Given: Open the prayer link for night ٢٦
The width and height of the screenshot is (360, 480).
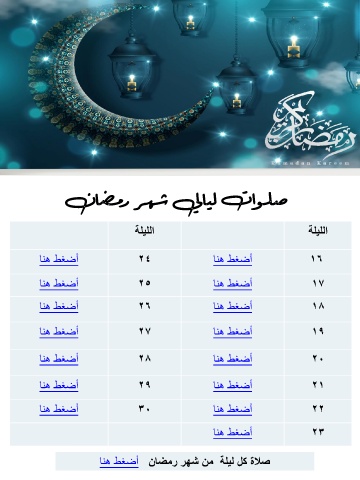Looking at the screenshot, I should coord(59,306).
